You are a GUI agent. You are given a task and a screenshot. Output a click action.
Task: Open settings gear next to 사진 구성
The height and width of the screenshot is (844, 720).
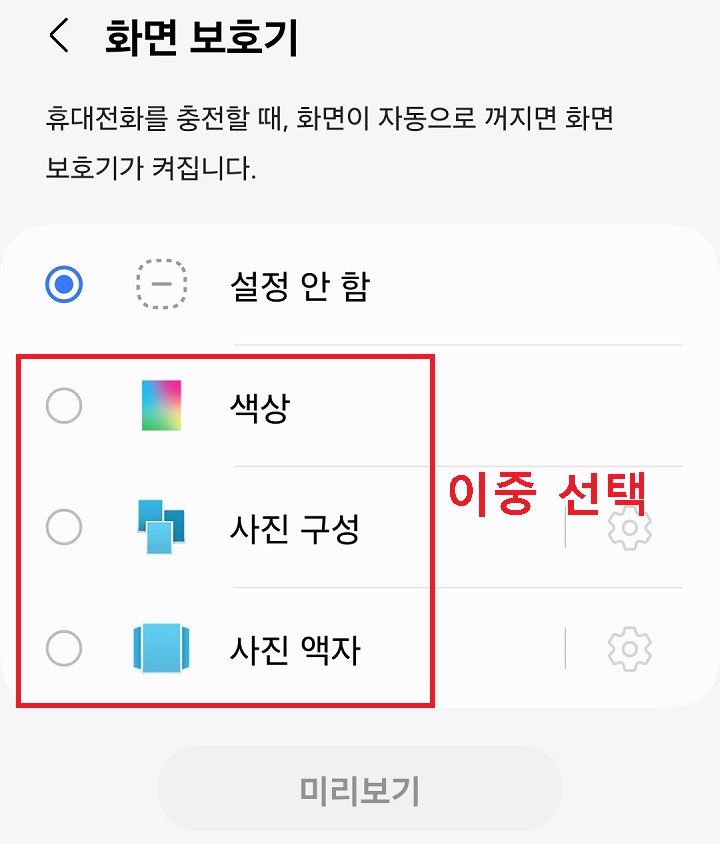point(630,527)
